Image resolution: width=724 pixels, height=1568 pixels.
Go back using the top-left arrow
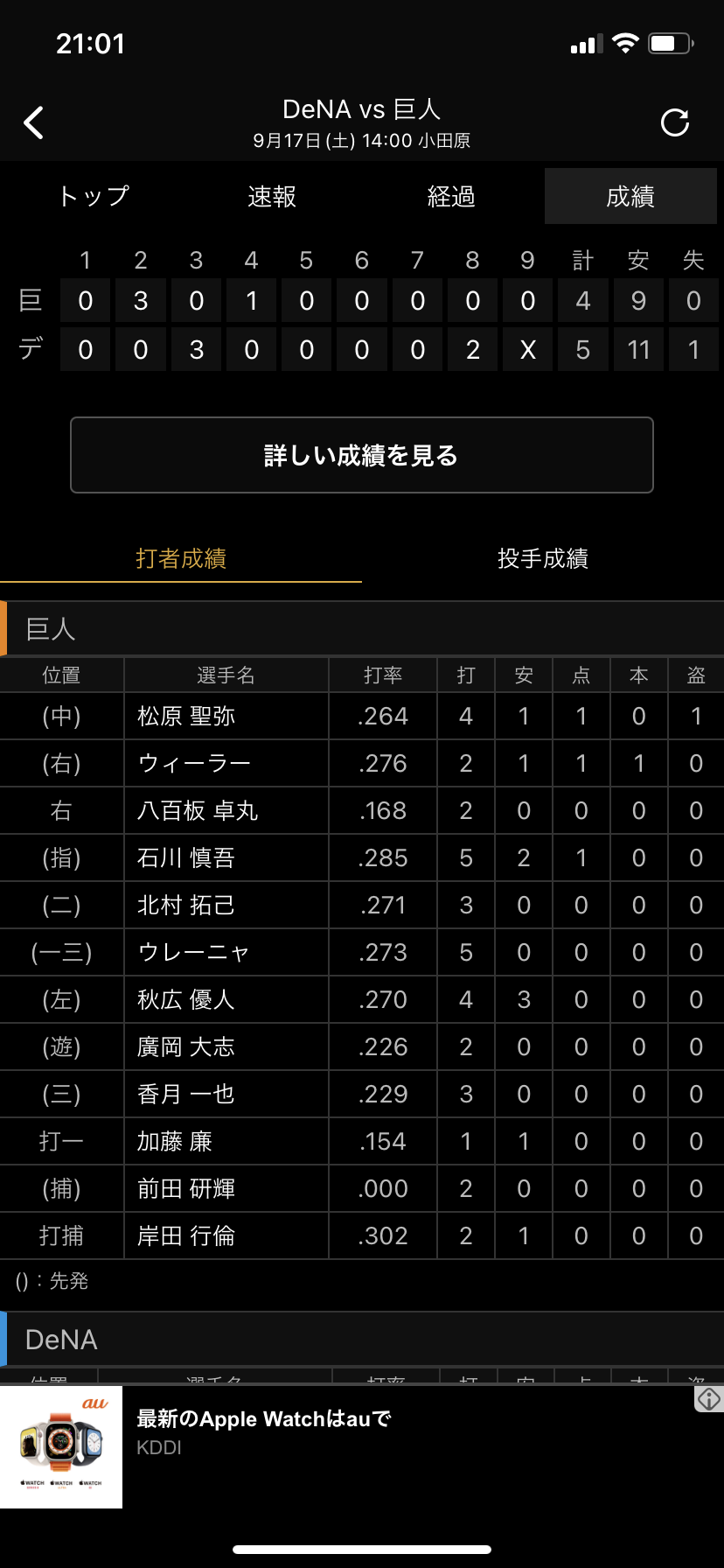[x=34, y=123]
